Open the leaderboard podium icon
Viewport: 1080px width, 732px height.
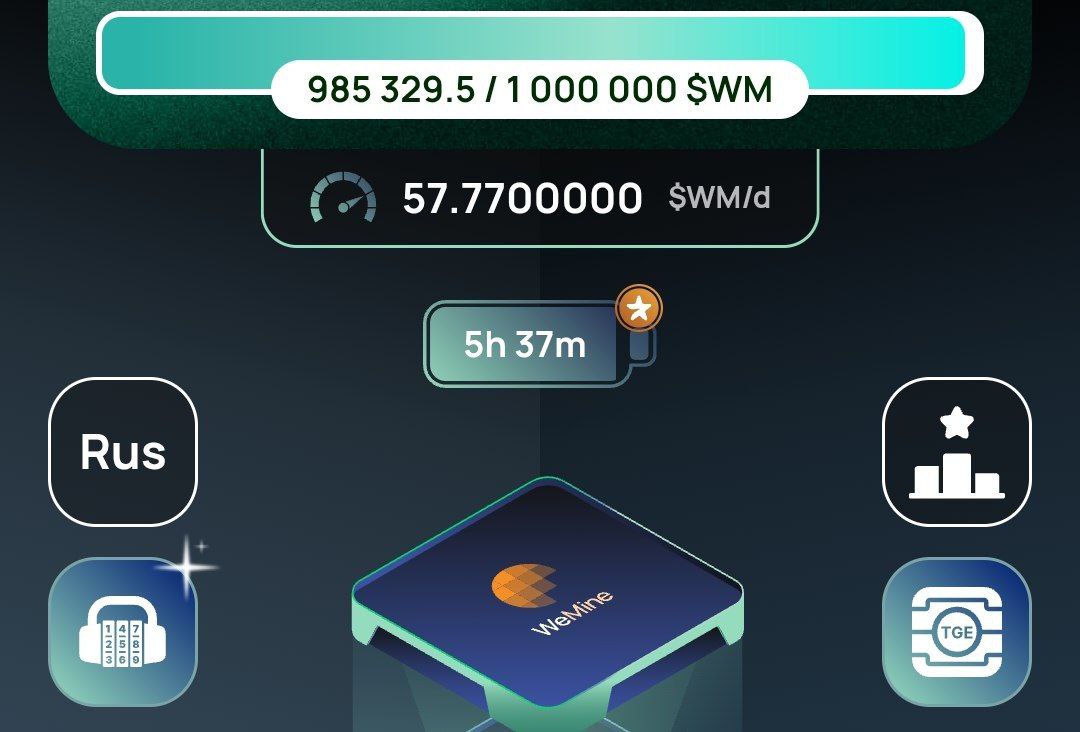[x=956, y=452]
